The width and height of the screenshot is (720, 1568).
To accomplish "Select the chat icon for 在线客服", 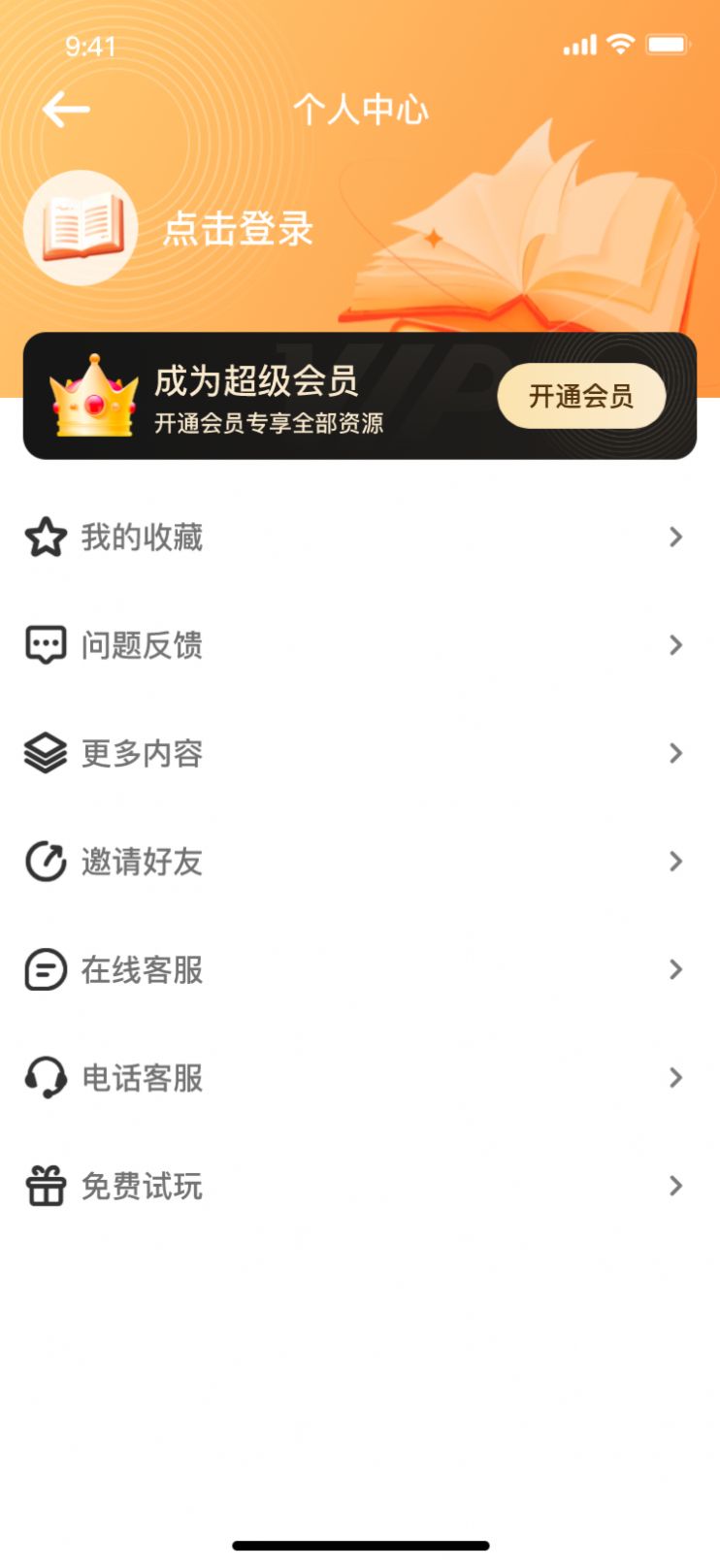I will click(x=43, y=969).
